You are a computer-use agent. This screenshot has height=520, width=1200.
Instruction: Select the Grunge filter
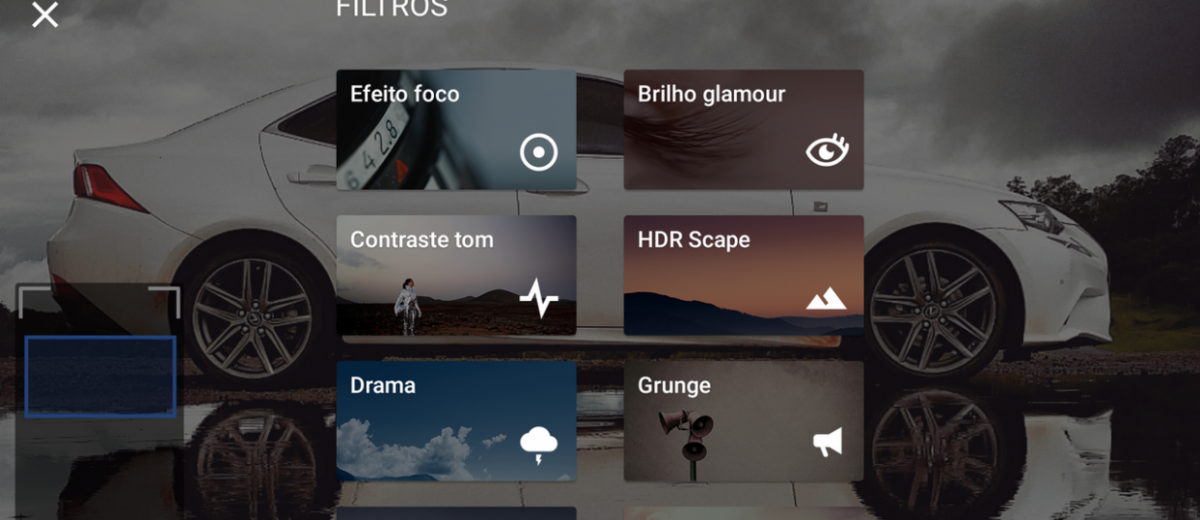743,421
